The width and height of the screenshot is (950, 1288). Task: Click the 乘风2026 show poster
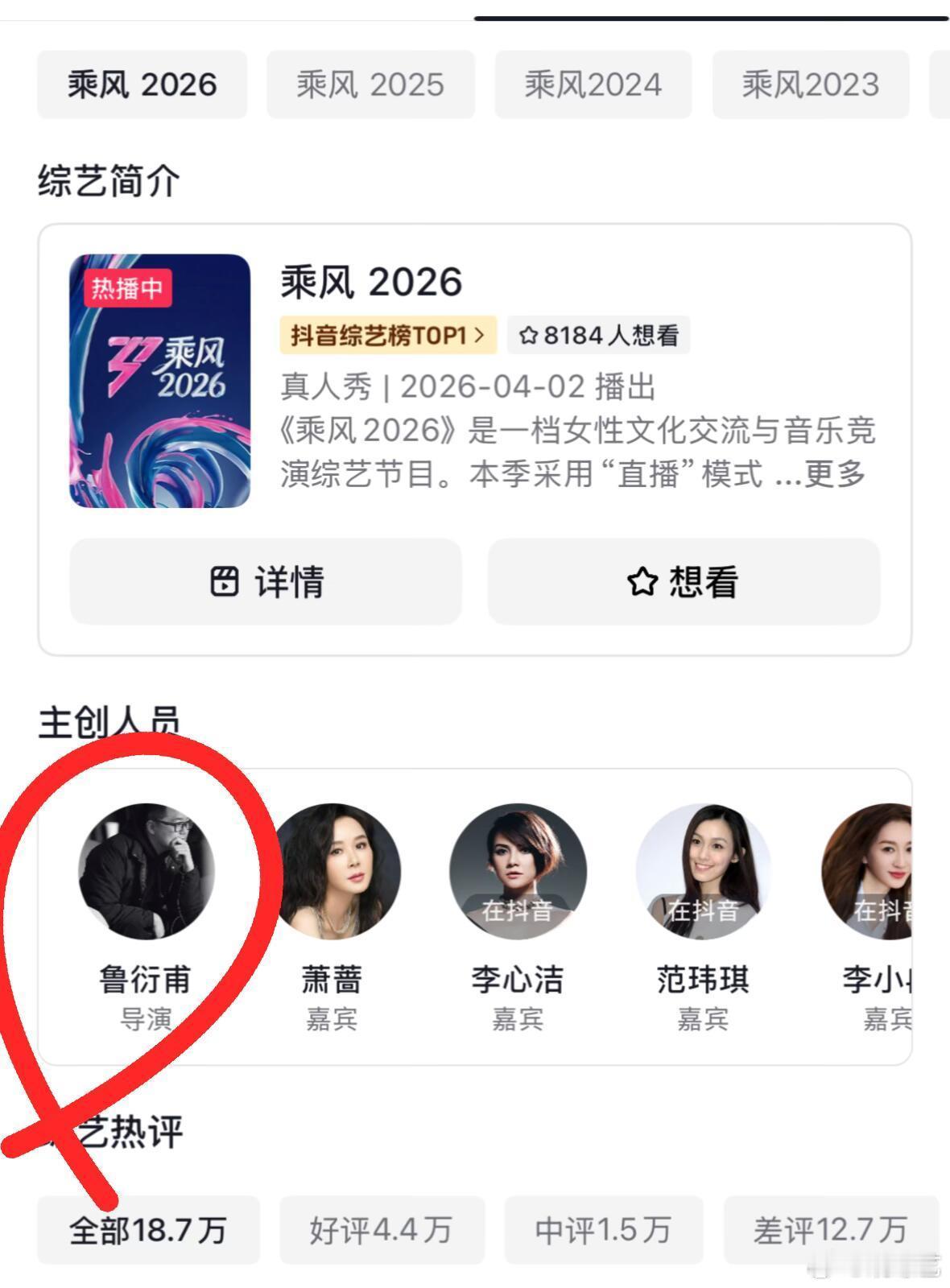(x=160, y=382)
